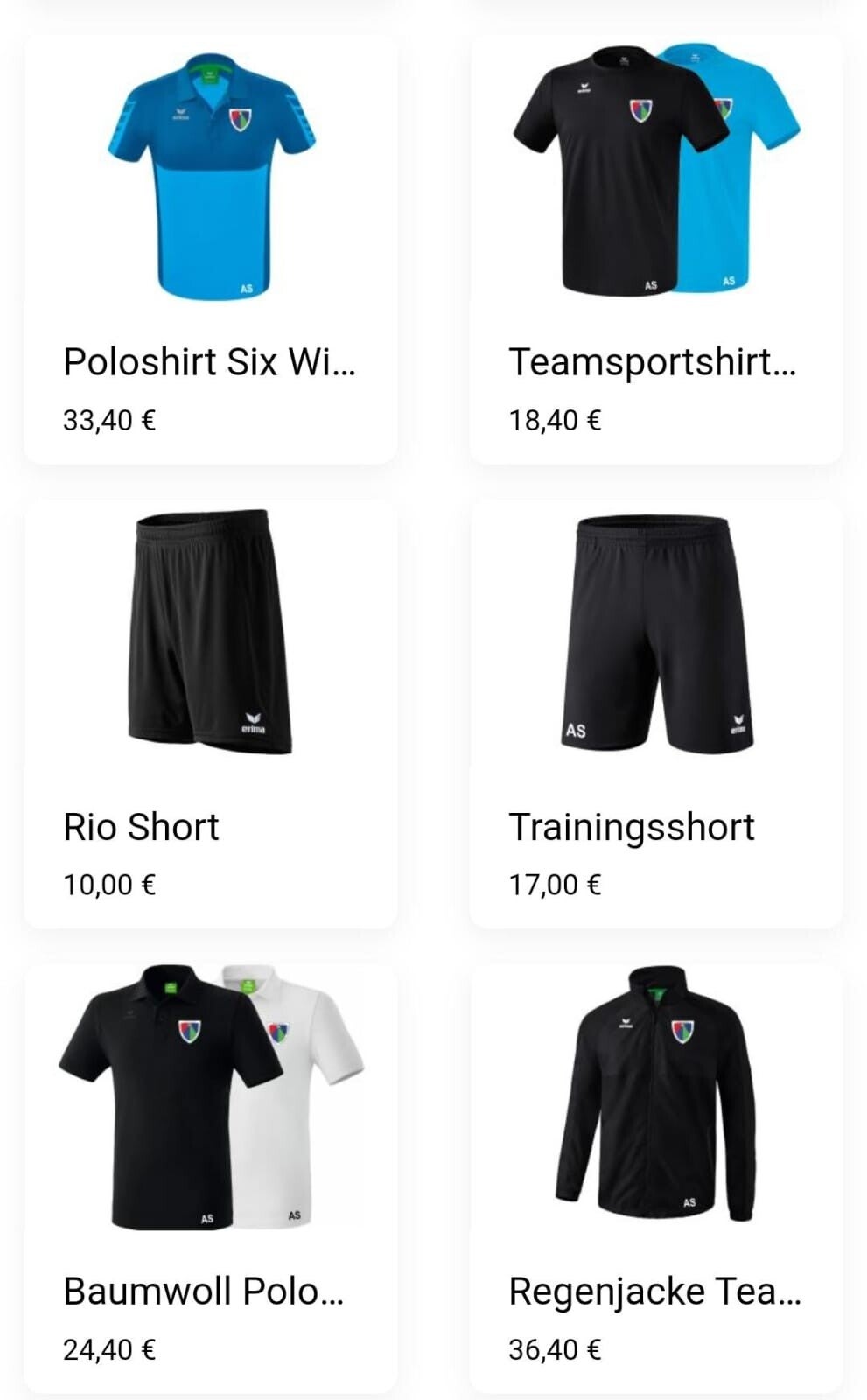Select the Rio Short item
Viewport: 867px width, 1400px height.
click(x=210, y=713)
